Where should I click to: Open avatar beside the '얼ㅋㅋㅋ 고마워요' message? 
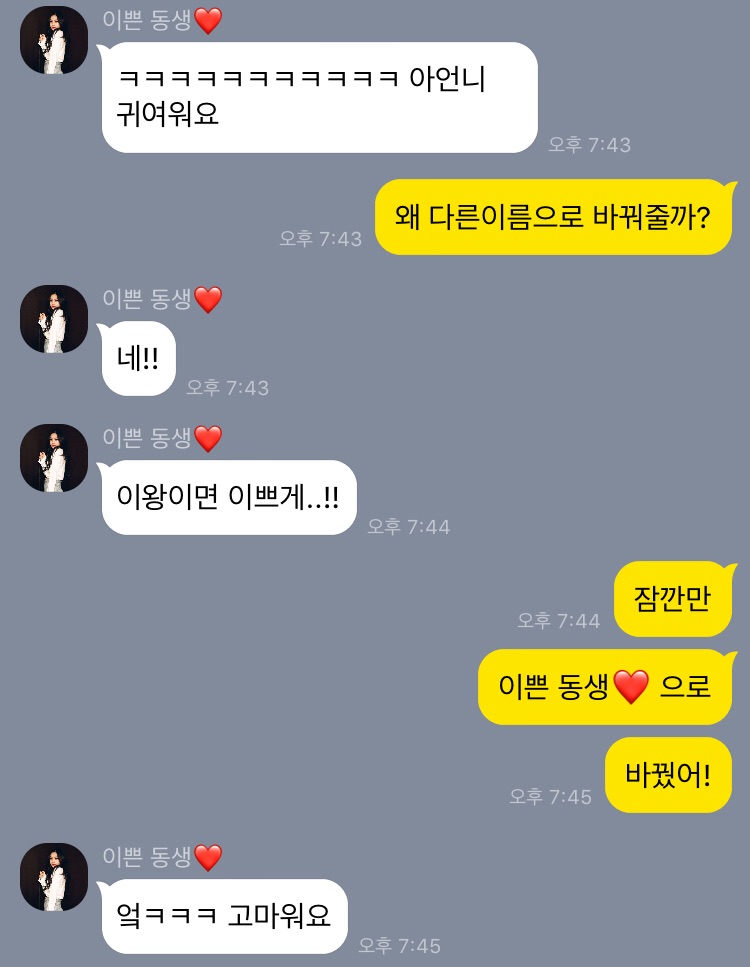click(x=54, y=877)
